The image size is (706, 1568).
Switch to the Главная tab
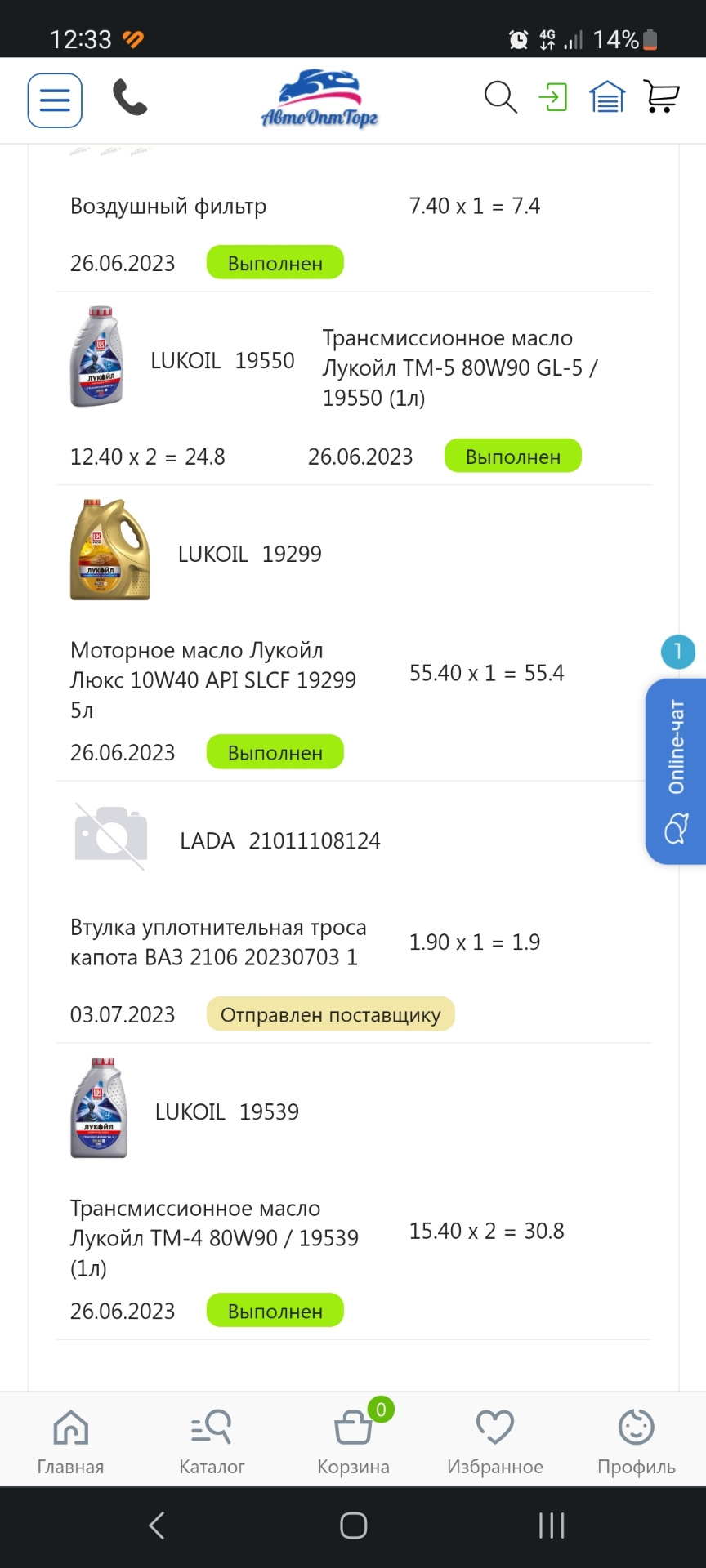70,1442
